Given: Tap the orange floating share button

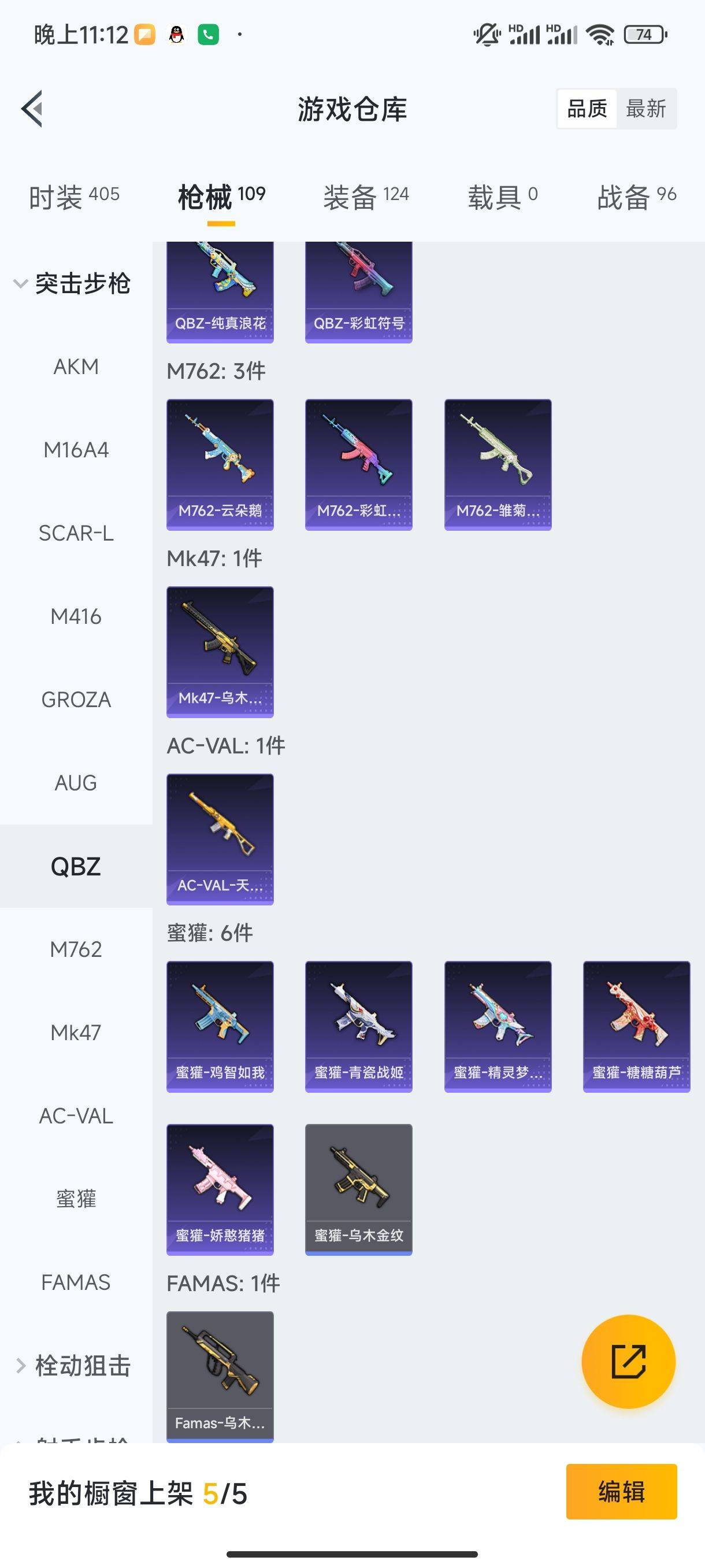Looking at the screenshot, I should coord(628,1362).
